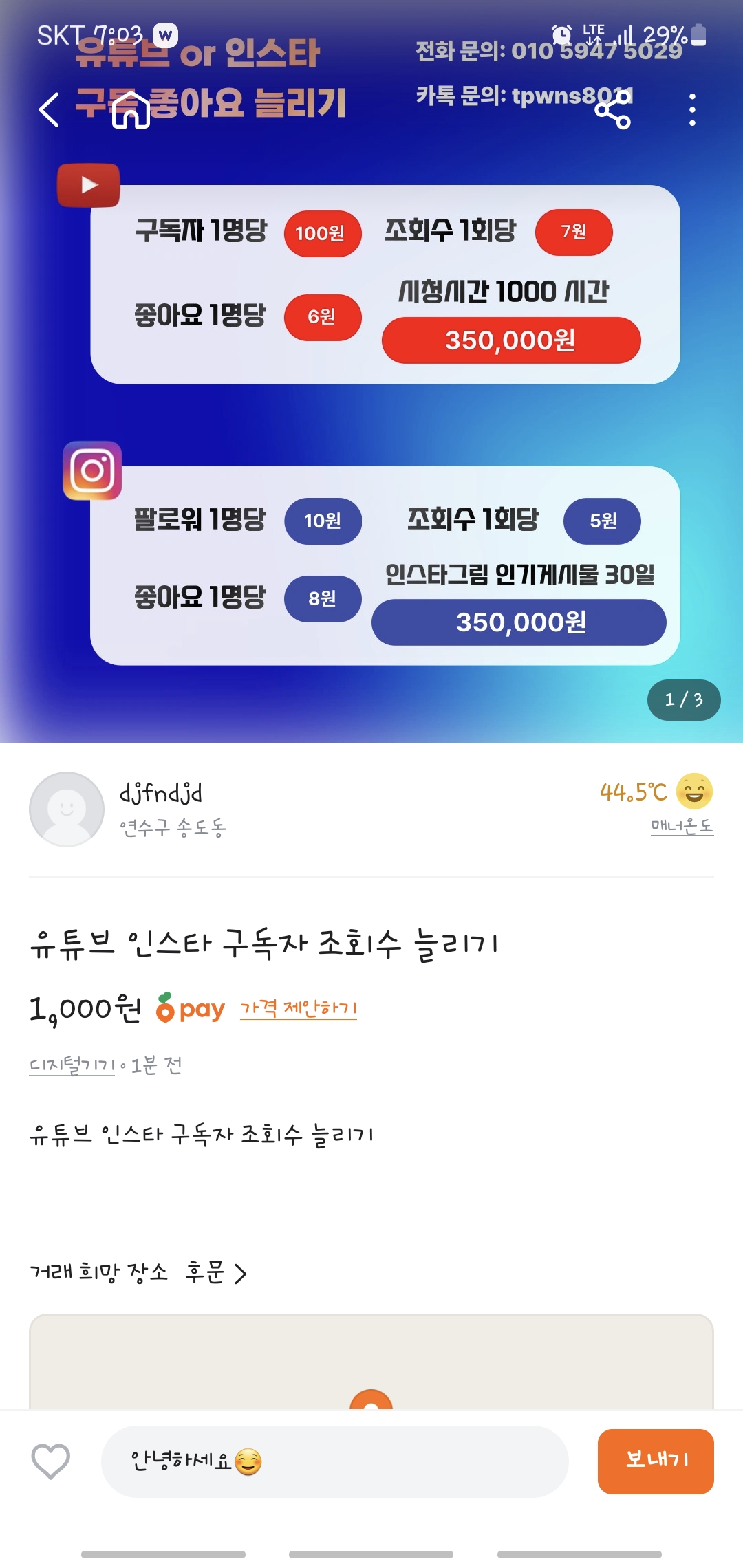Tap 보내기 to send the message
Viewport: 743px width, 1568px height.
click(656, 1461)
